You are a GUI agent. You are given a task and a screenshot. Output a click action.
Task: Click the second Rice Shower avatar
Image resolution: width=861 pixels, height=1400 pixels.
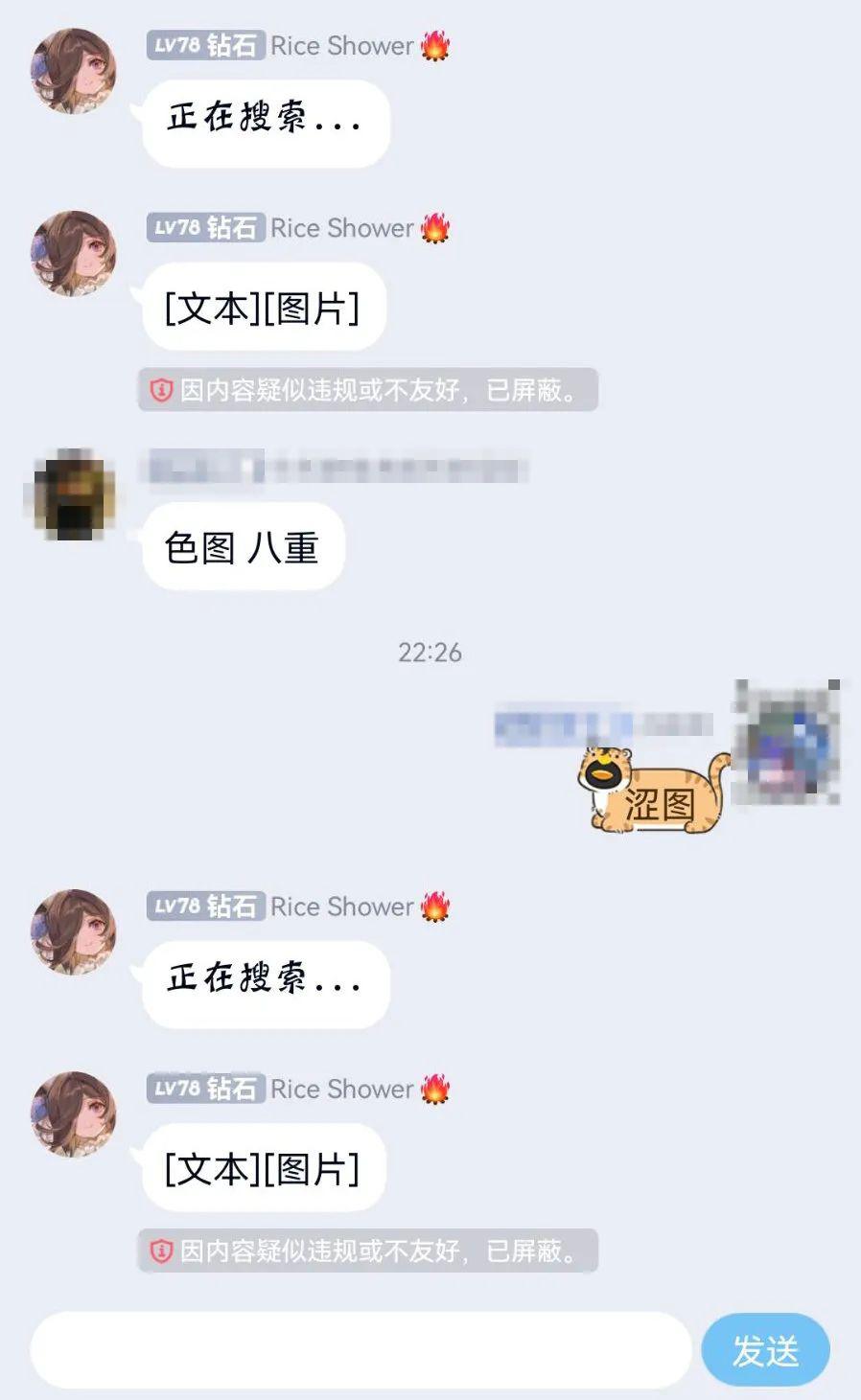(75, 255)
